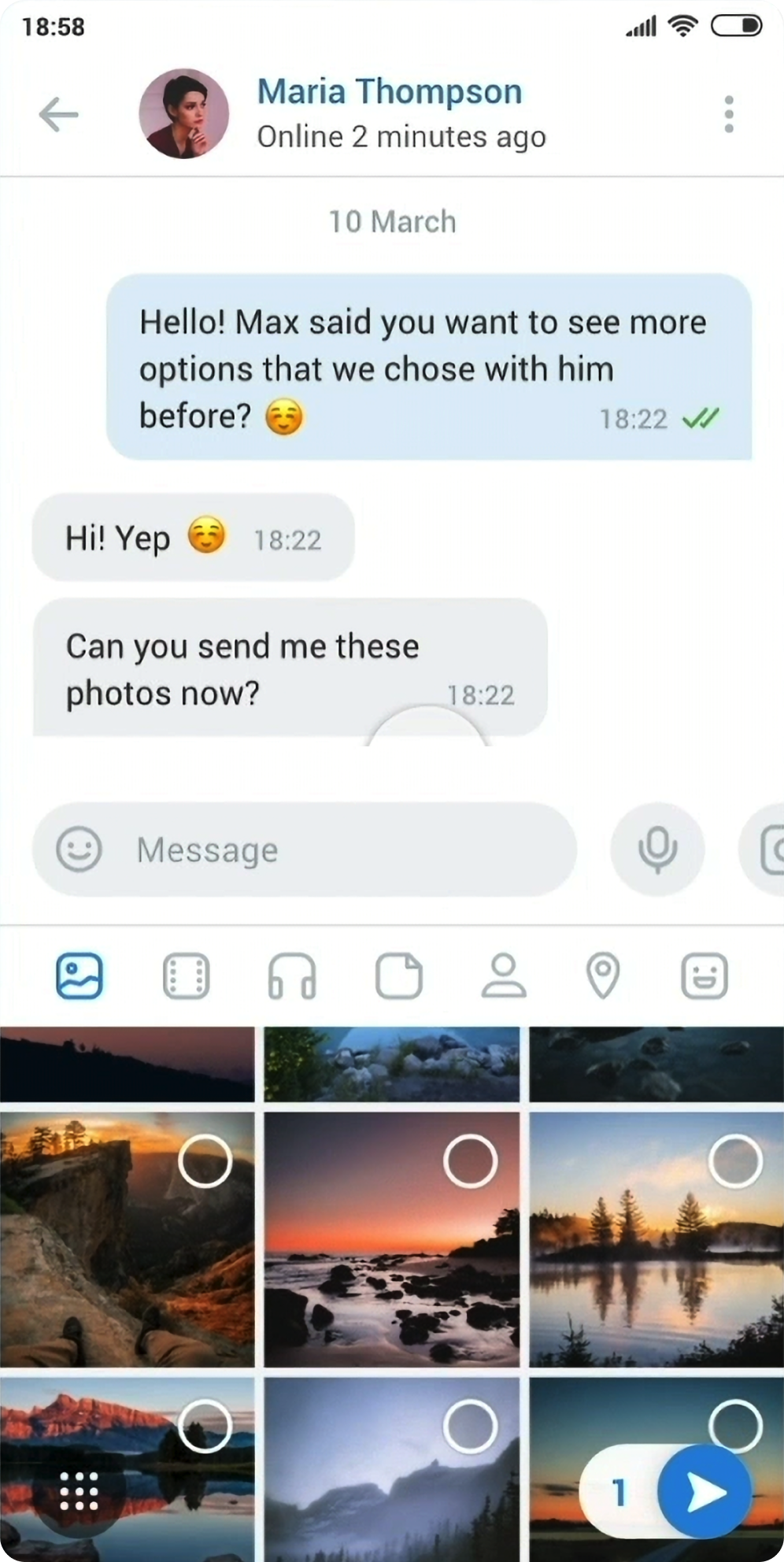Select the cliff sunset photo
Viewport: 784px width, 1562px height.
205,1160
